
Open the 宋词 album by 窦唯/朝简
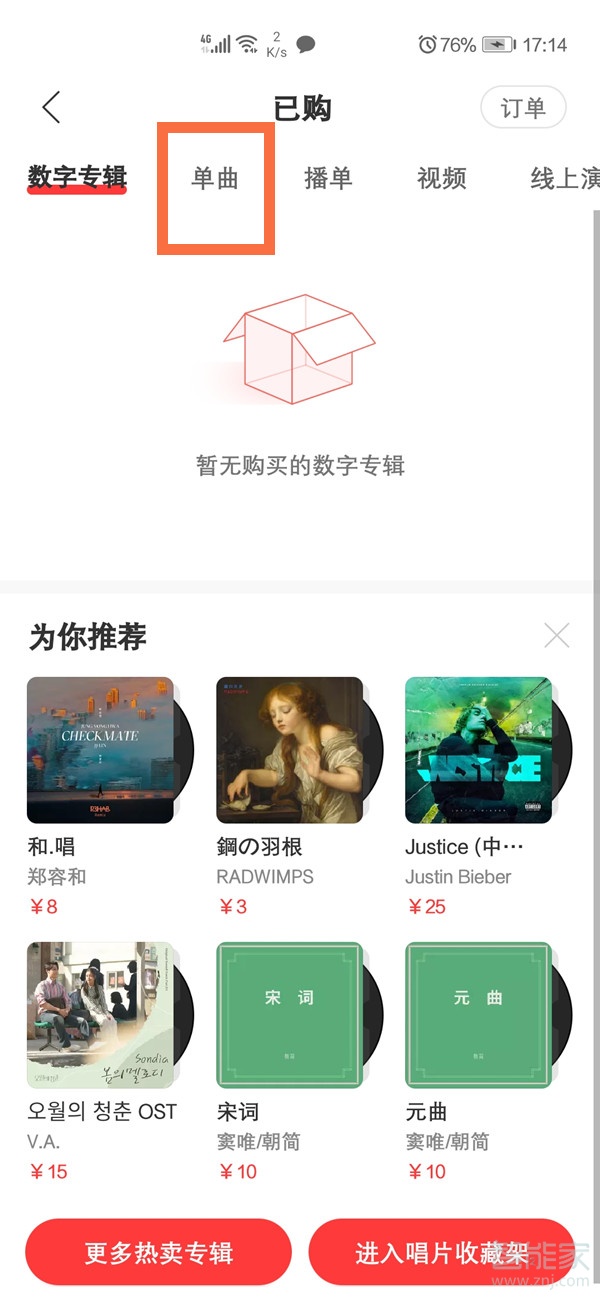pyautogui.click(x=290, y=1015)
